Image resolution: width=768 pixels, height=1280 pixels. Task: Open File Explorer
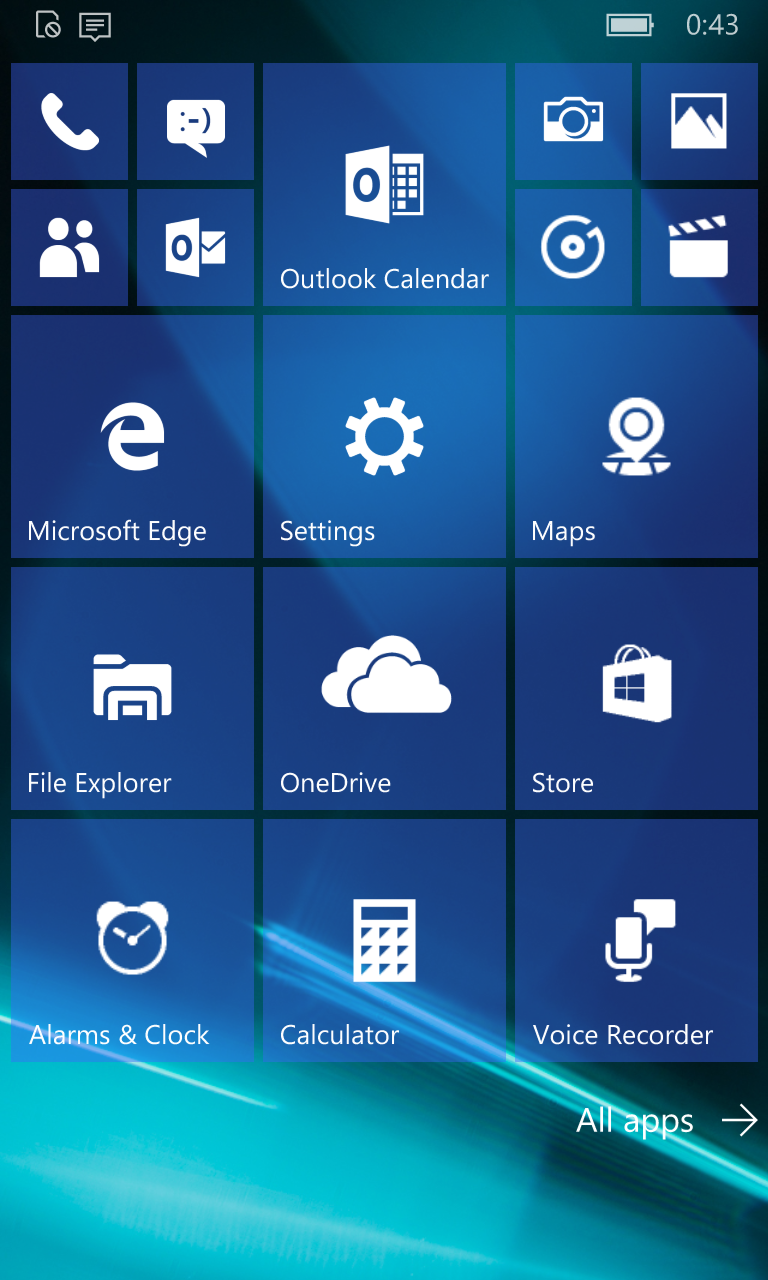point(132,688)
